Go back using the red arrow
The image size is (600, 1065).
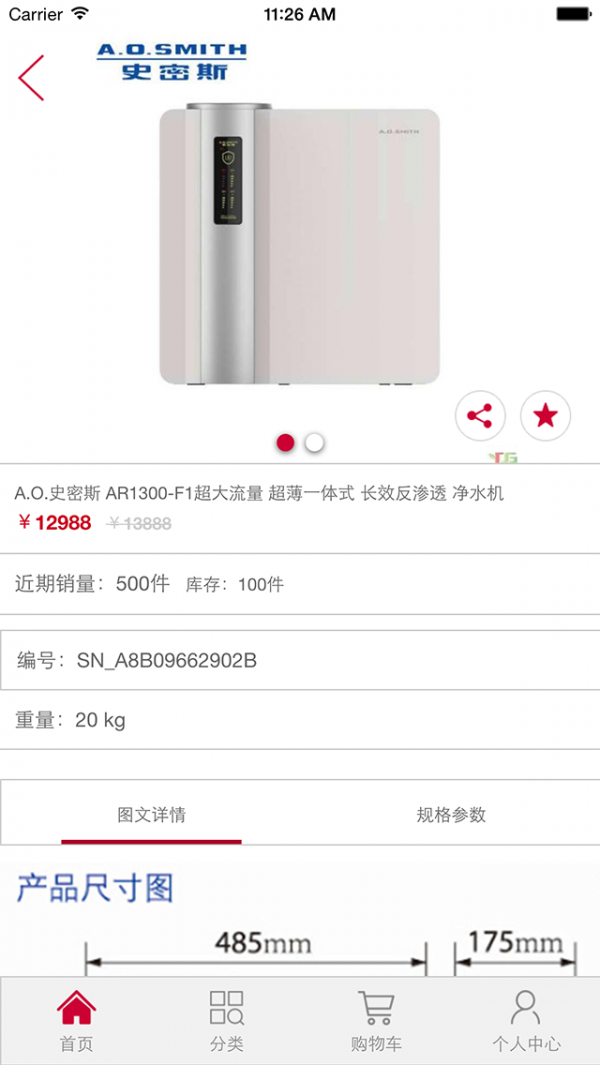click(x=32, y=77)
